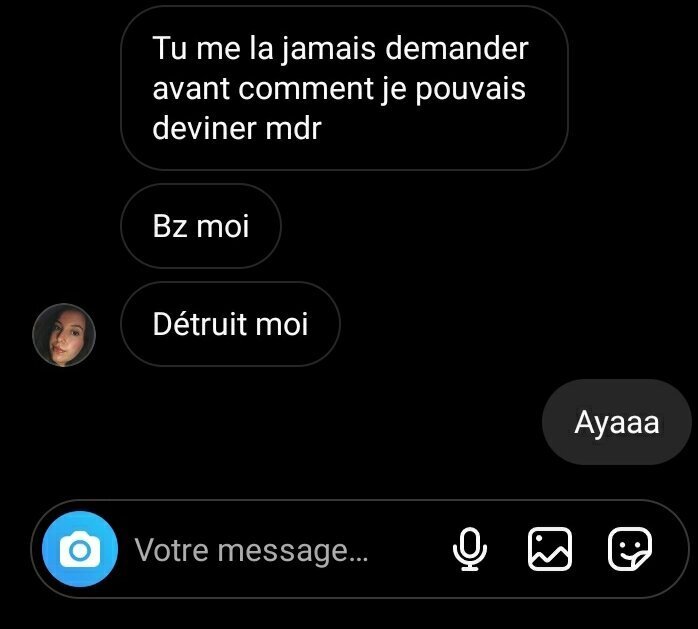Record a voice message with the microphone

click(470, 549)
